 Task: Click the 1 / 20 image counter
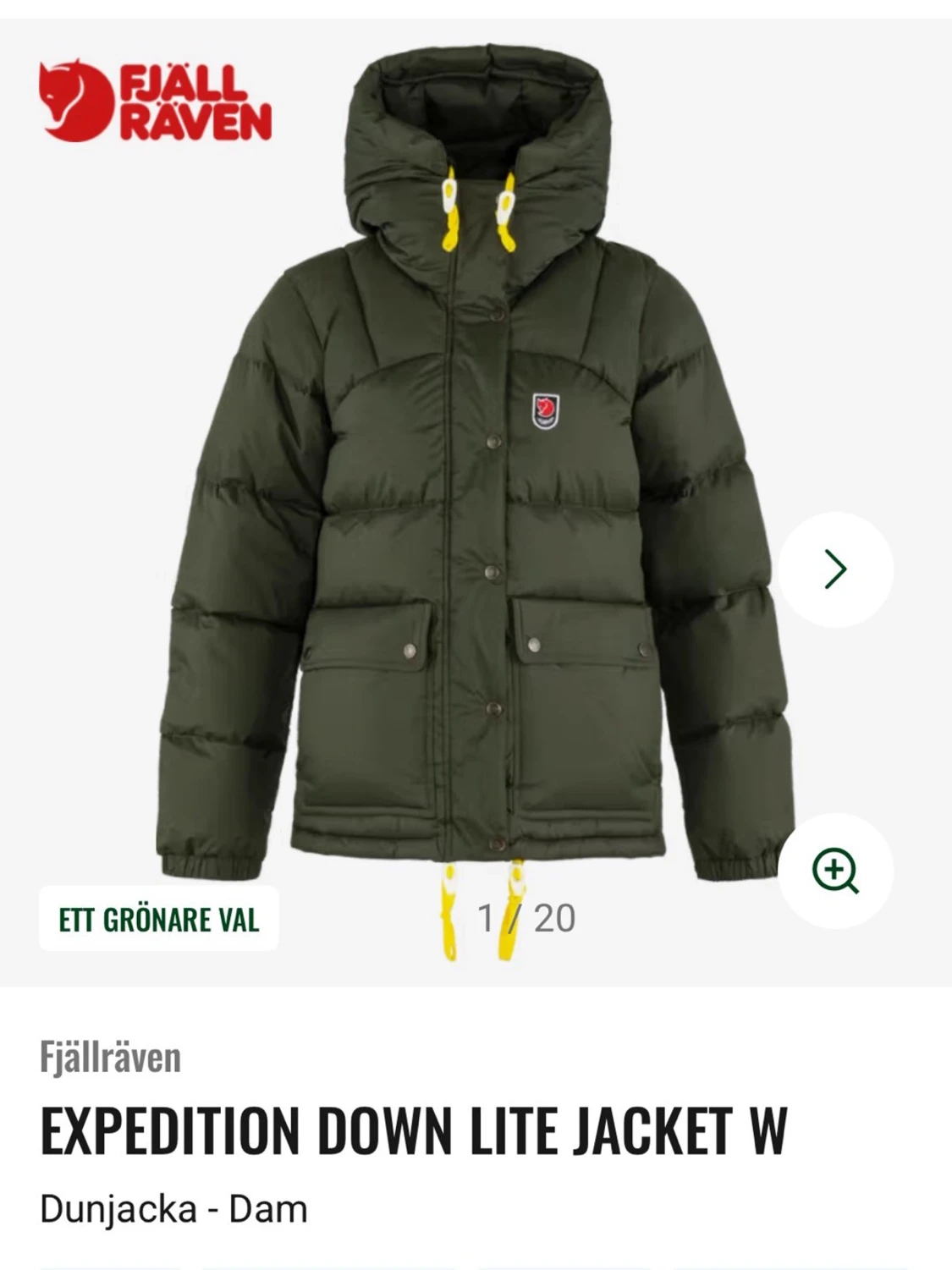coord(526,915)
